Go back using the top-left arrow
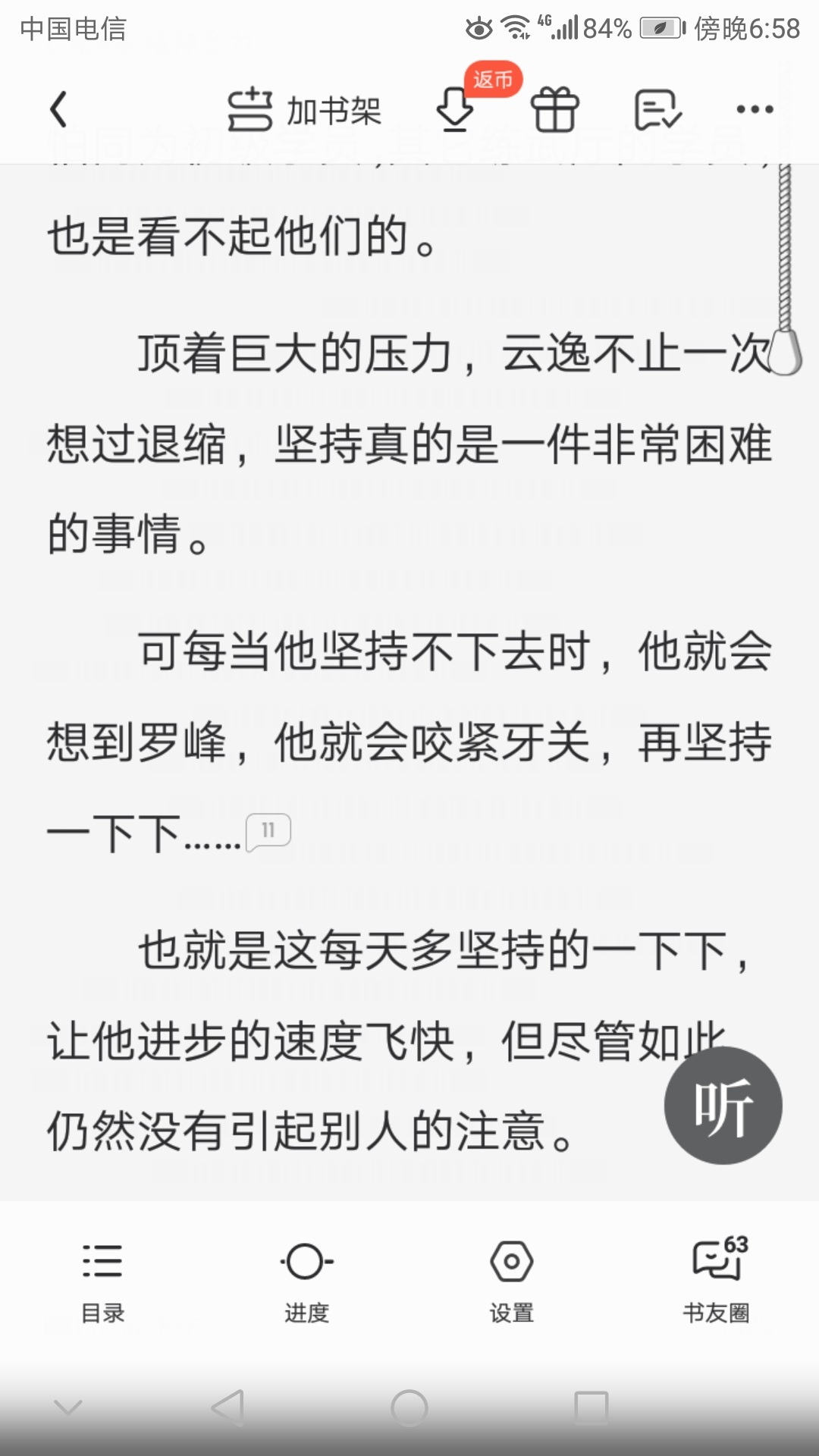This screenshot has width=819, height=1456. [x=58, y=109]
